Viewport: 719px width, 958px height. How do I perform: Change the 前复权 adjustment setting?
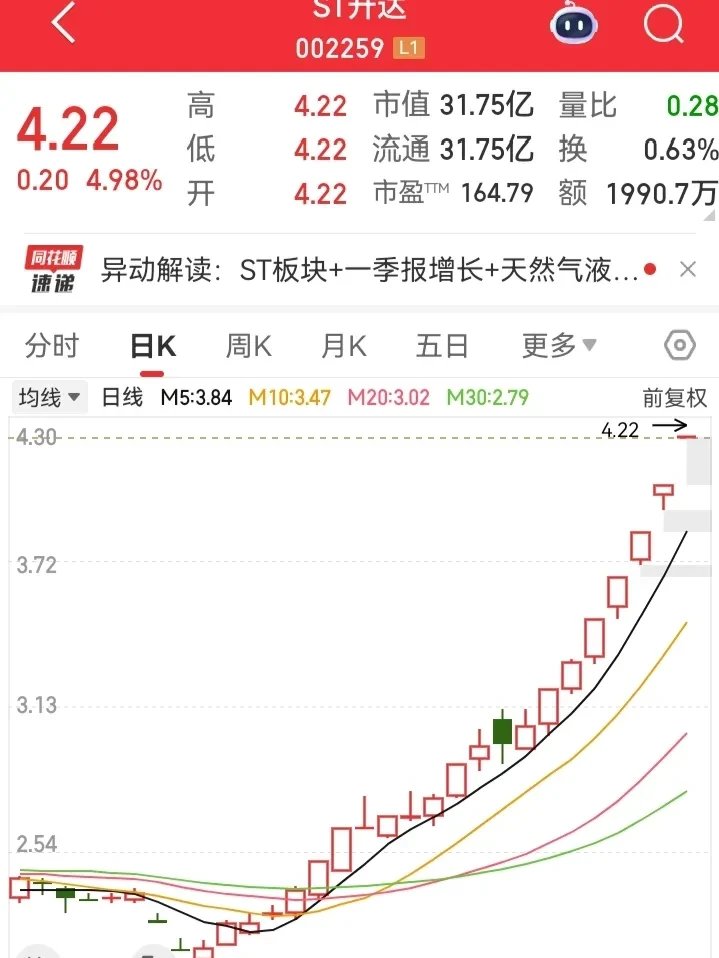coord(674,398)
